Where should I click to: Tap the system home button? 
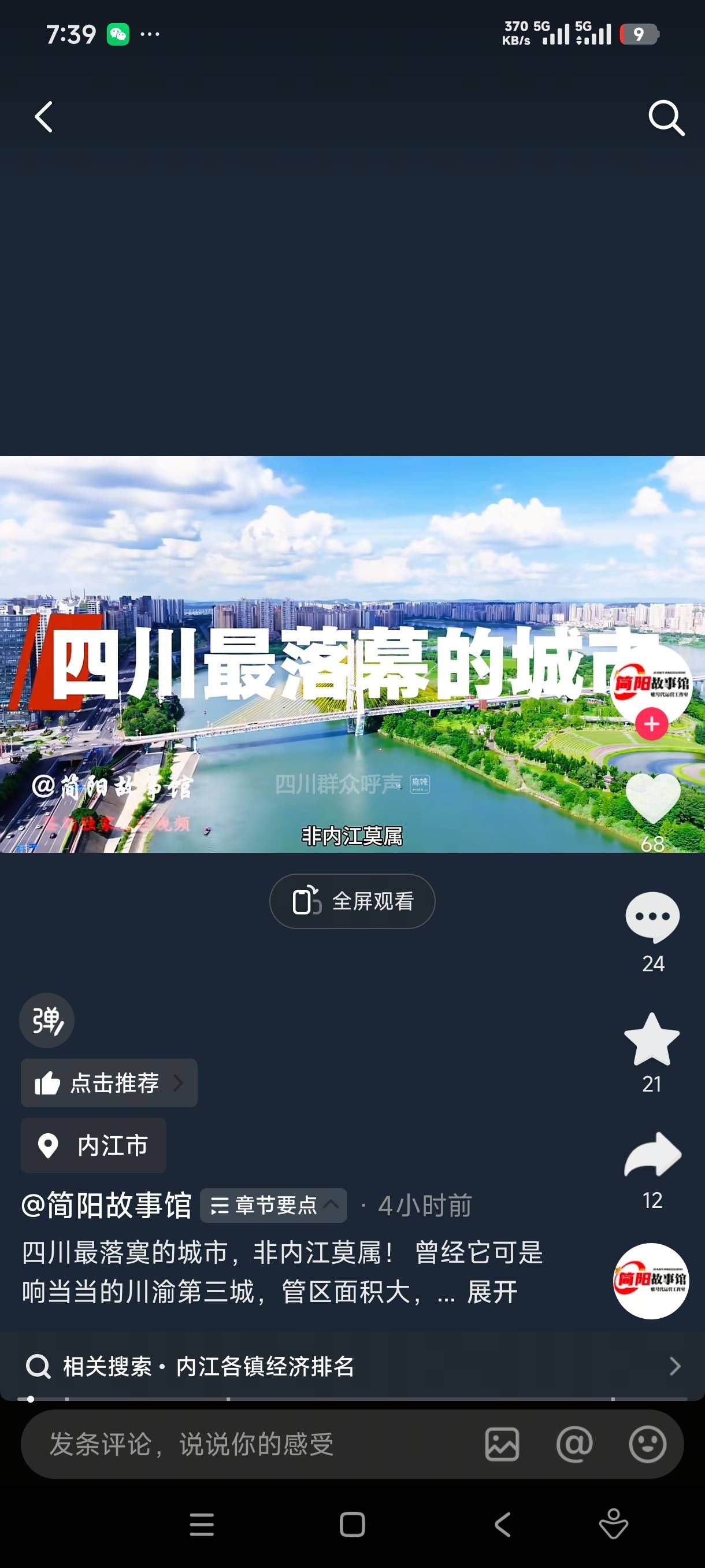tap(352, 1525)
